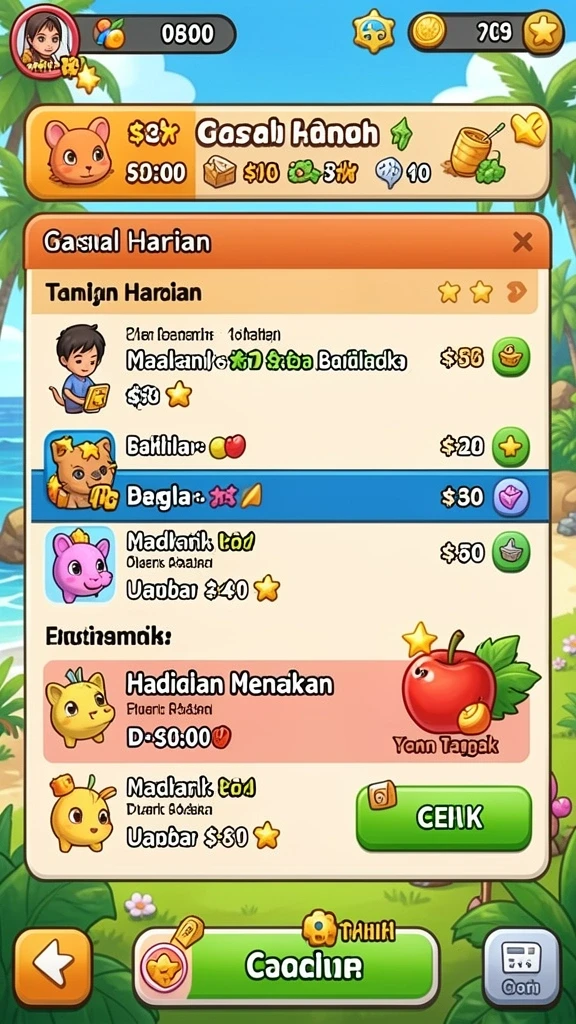This screenshot has height=1024, width=576.
Task: Open the player avatar profile
Action: pos(44,39)
